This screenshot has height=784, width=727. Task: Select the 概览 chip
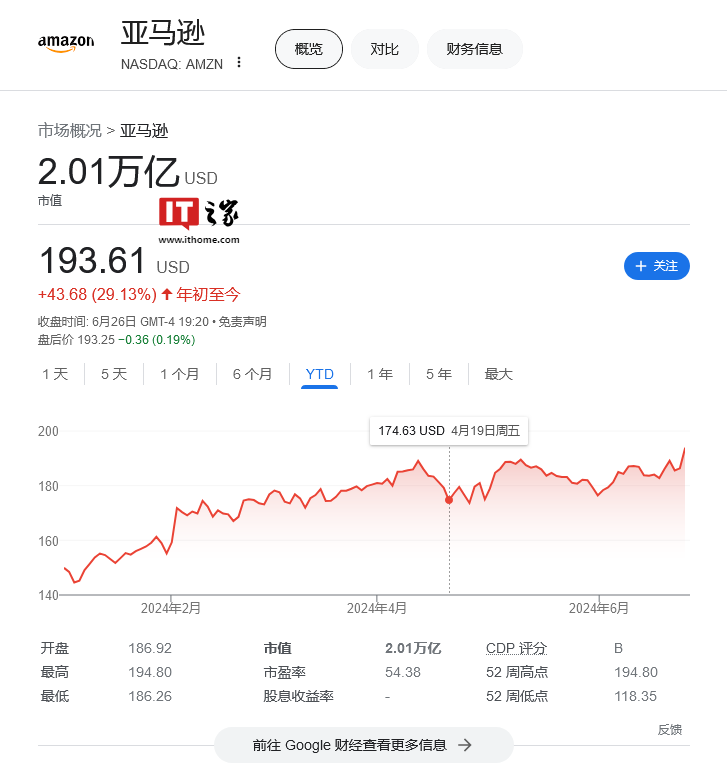[x=309, y=49]
